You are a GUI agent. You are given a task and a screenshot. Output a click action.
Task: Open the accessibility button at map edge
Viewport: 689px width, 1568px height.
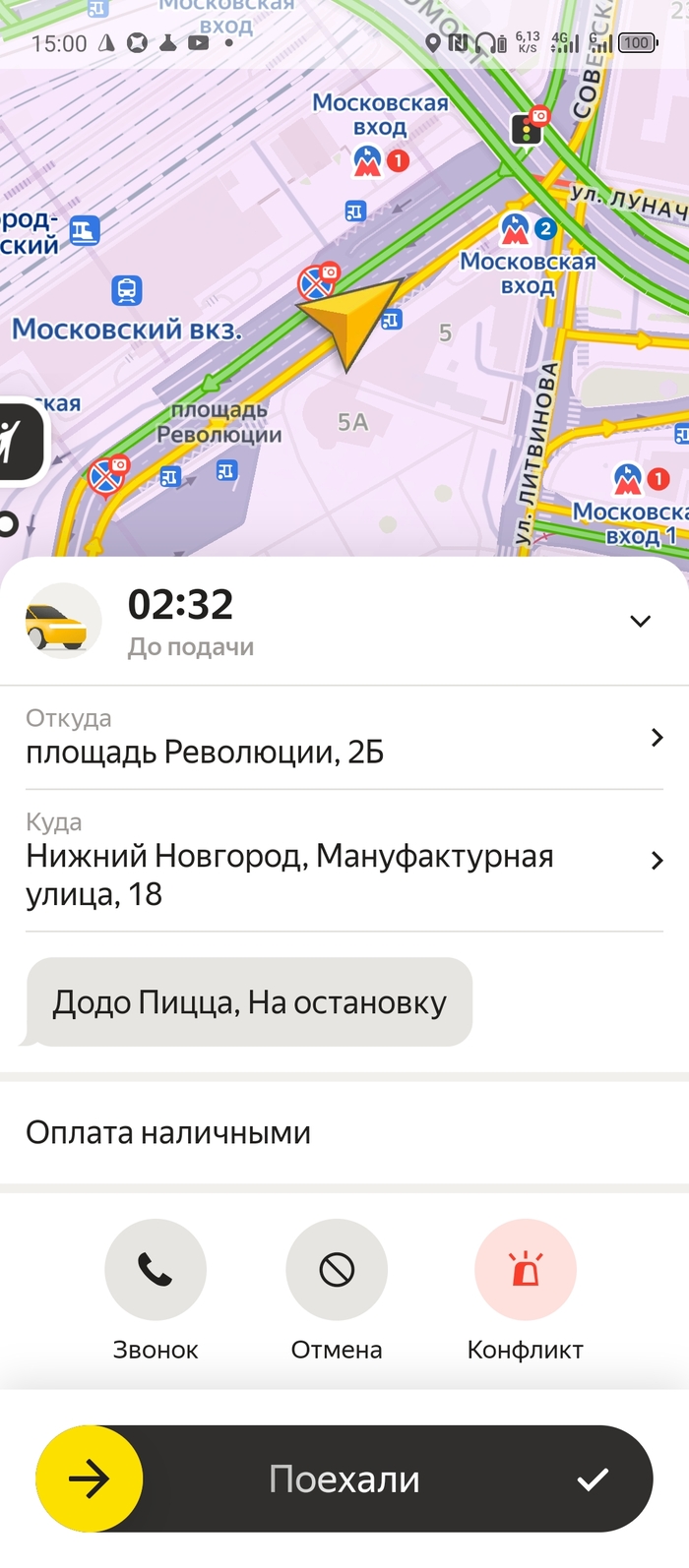click(18, 442)
